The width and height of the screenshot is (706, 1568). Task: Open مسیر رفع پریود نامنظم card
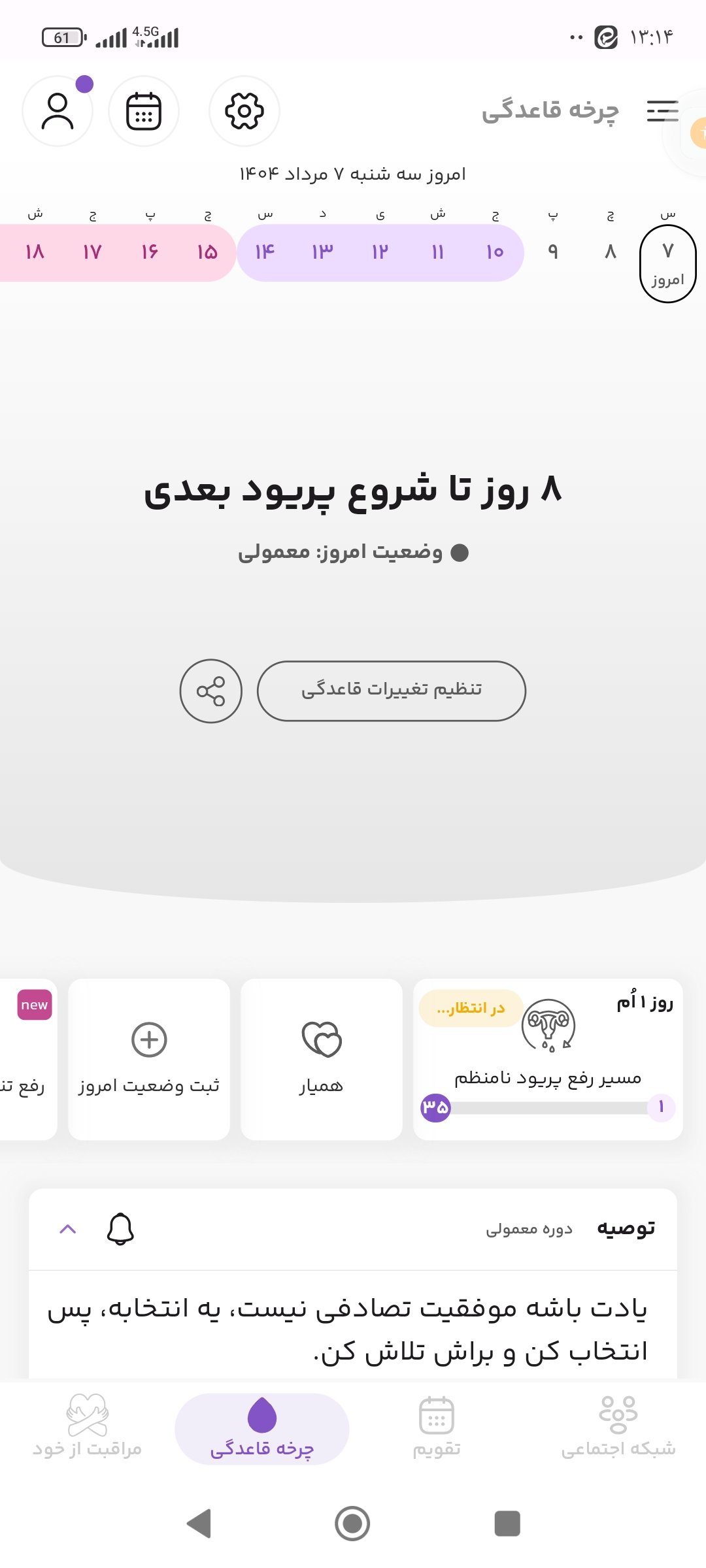548,1059
